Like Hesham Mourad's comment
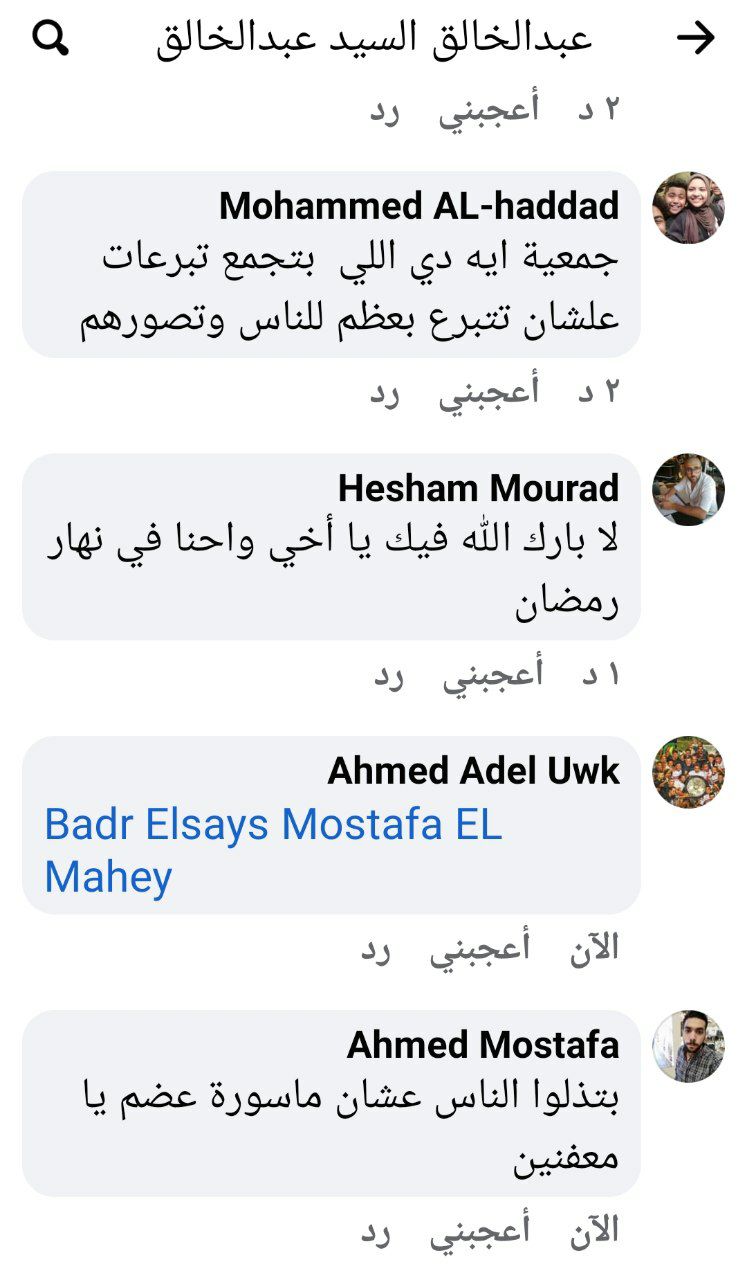The image size is (747, 1280). point(493,676)
